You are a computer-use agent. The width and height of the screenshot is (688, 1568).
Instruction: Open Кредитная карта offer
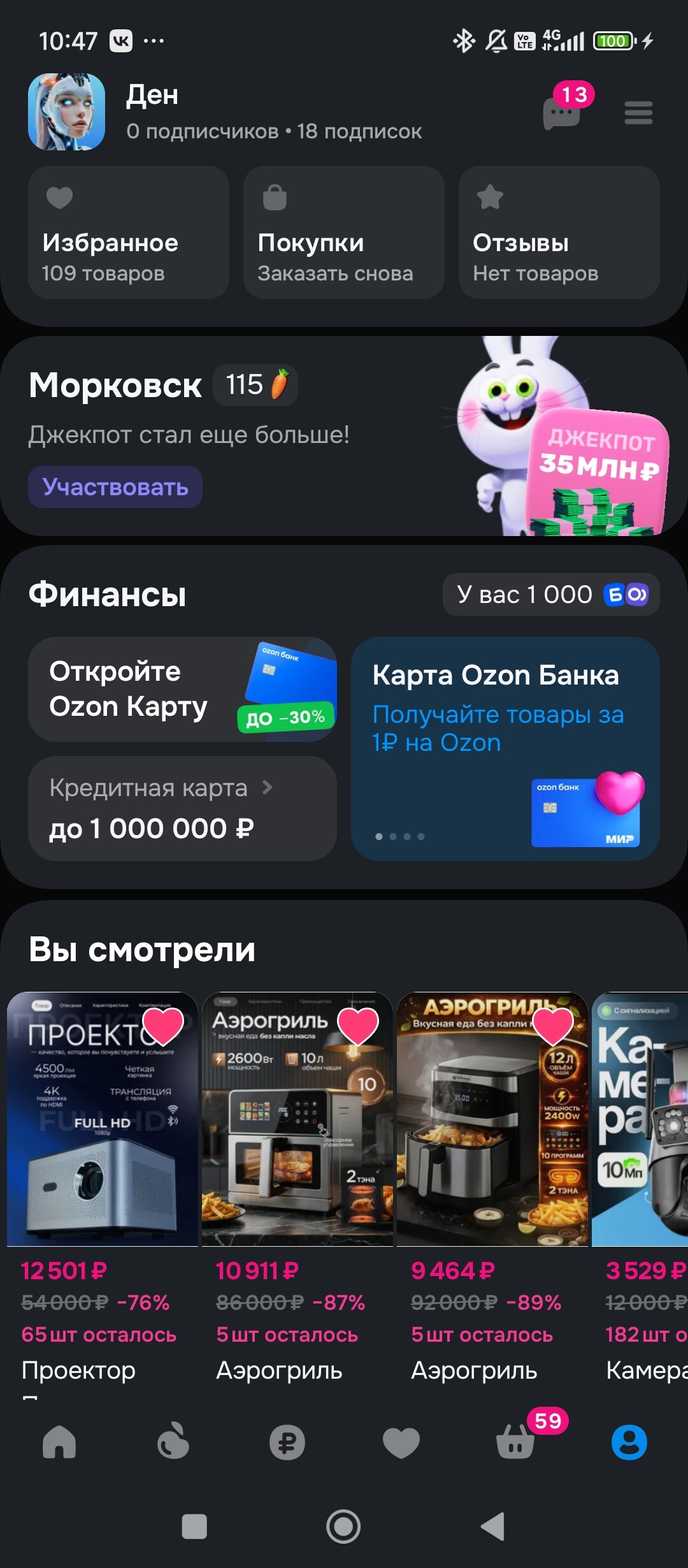coord(182,808)
